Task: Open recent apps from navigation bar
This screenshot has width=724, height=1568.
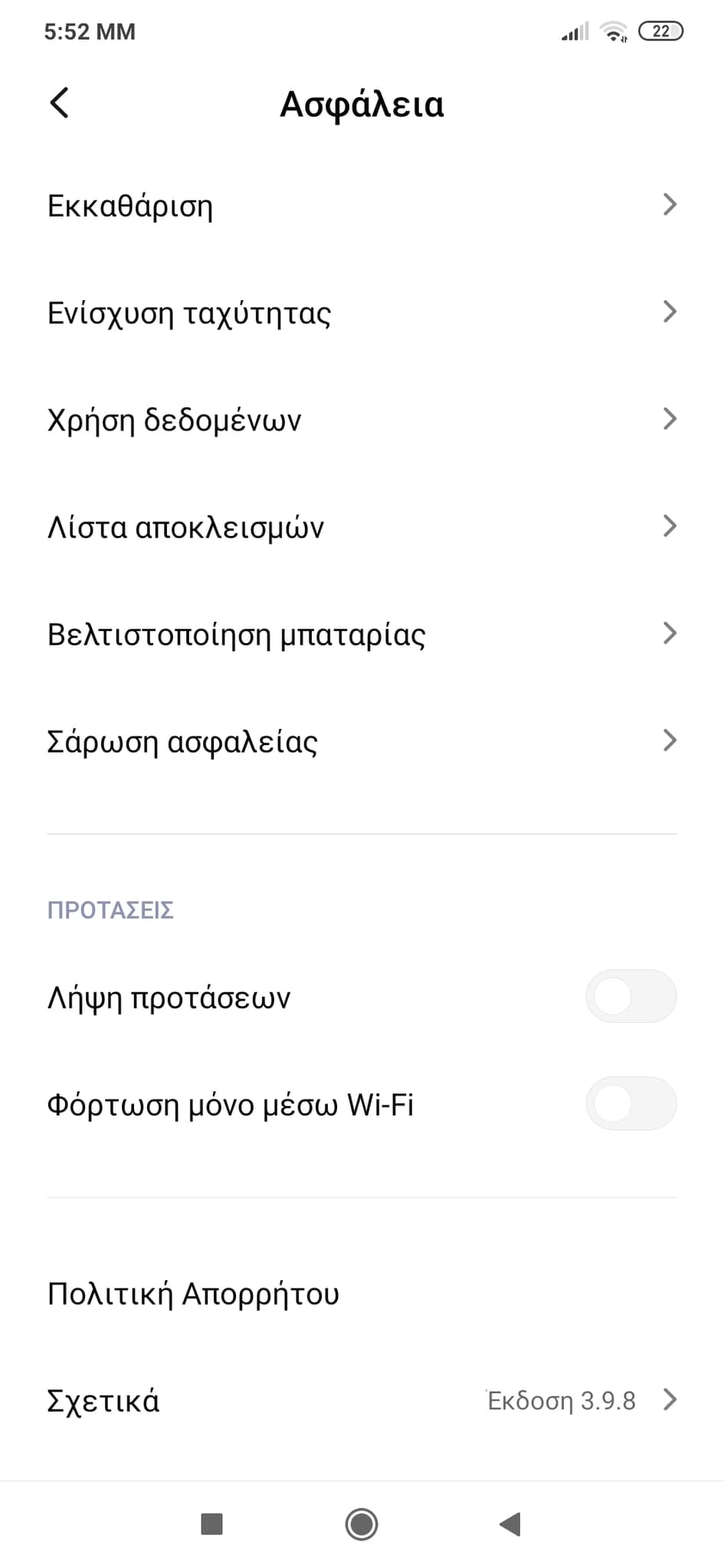Action: point(211,1524)
